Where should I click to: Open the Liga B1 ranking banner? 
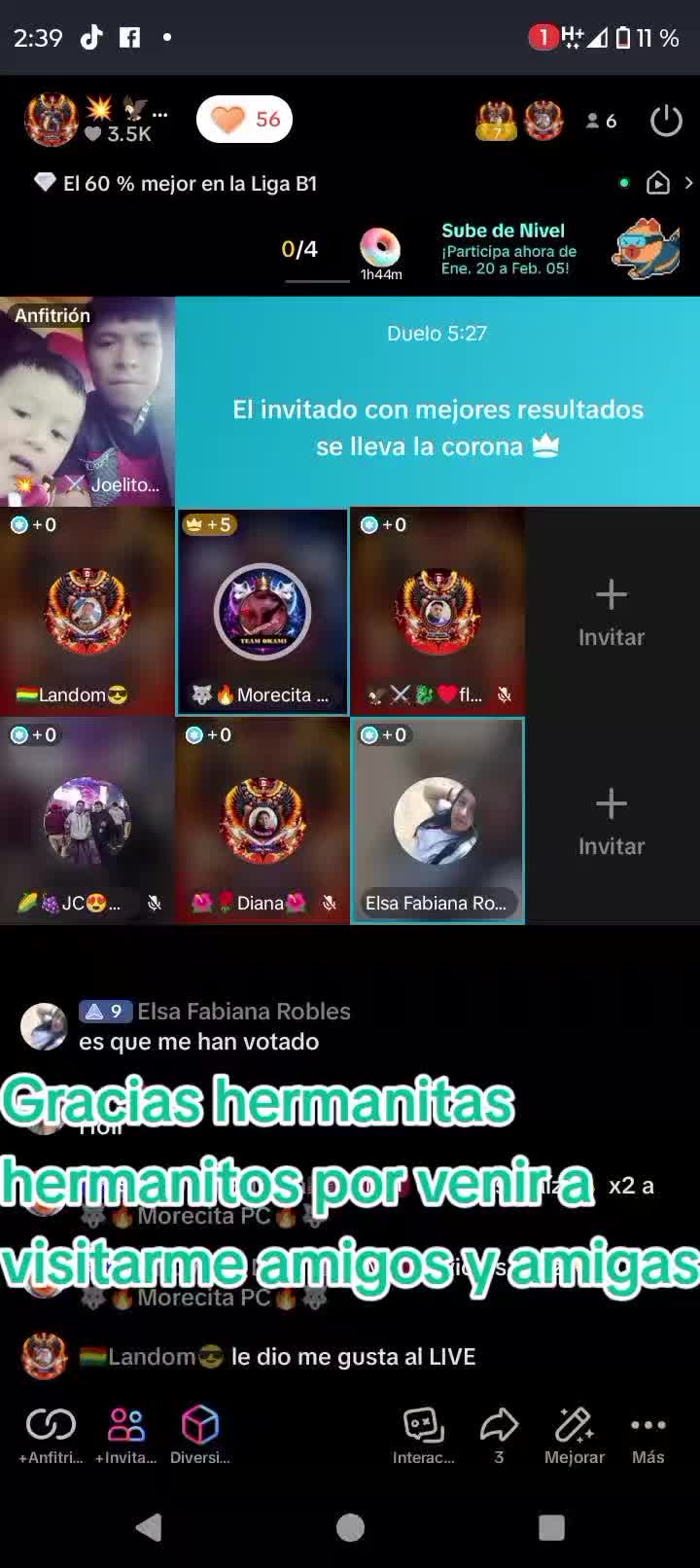(x=190, y=183)
